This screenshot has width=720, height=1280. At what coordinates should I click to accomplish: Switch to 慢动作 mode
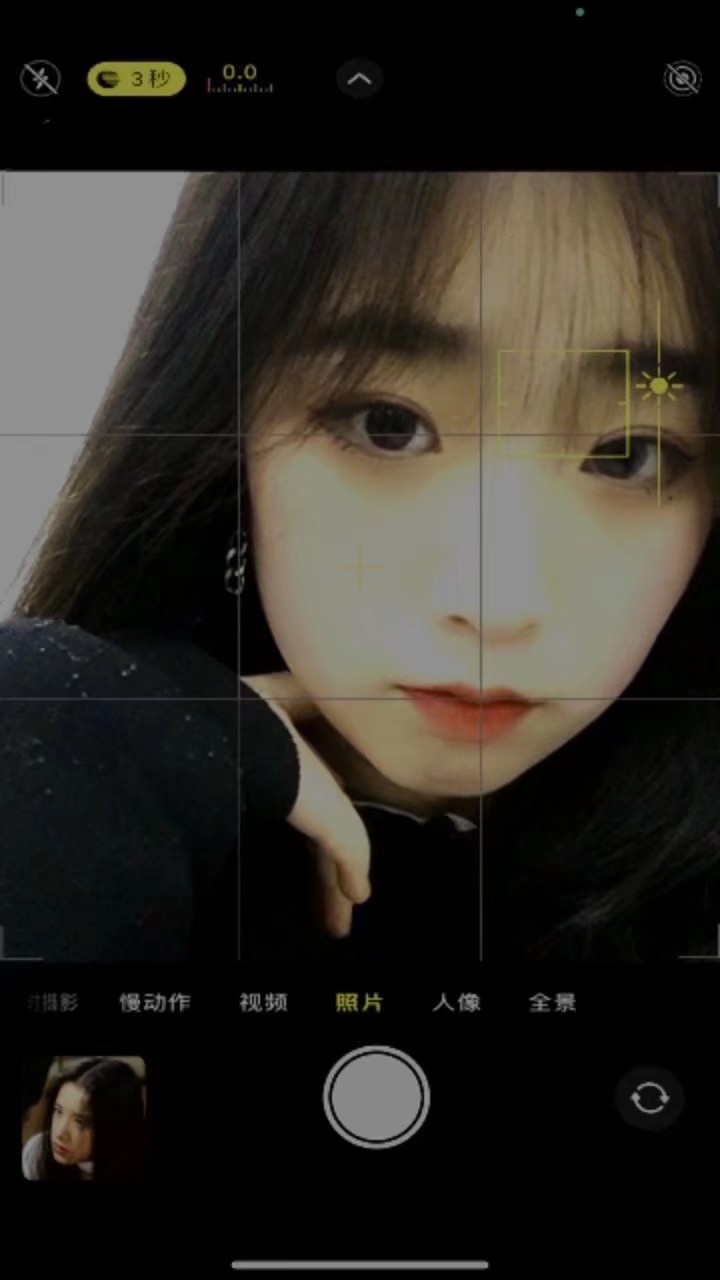(x=155, y=1002)
